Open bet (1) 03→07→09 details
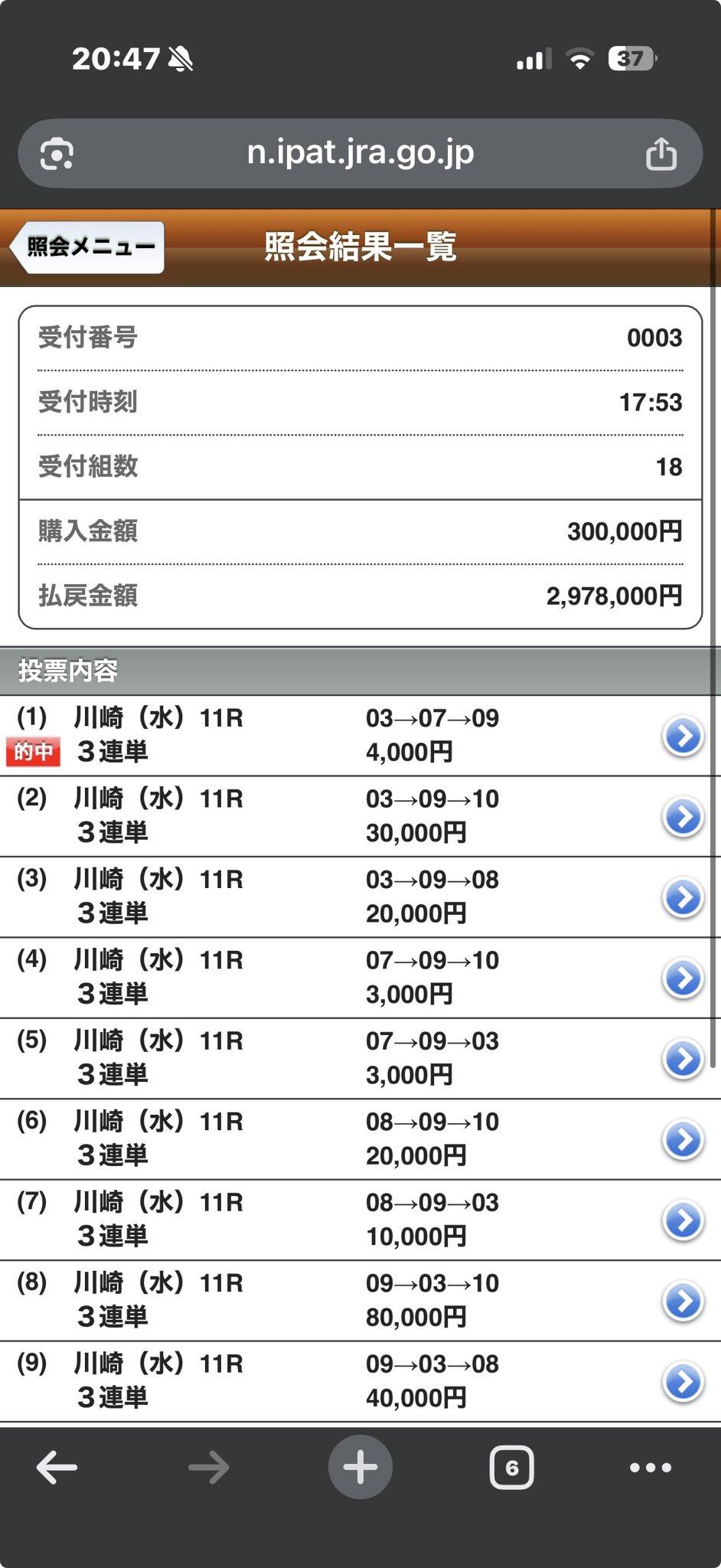This screenshot has width=721, height=1568. (x=682, y=737)
